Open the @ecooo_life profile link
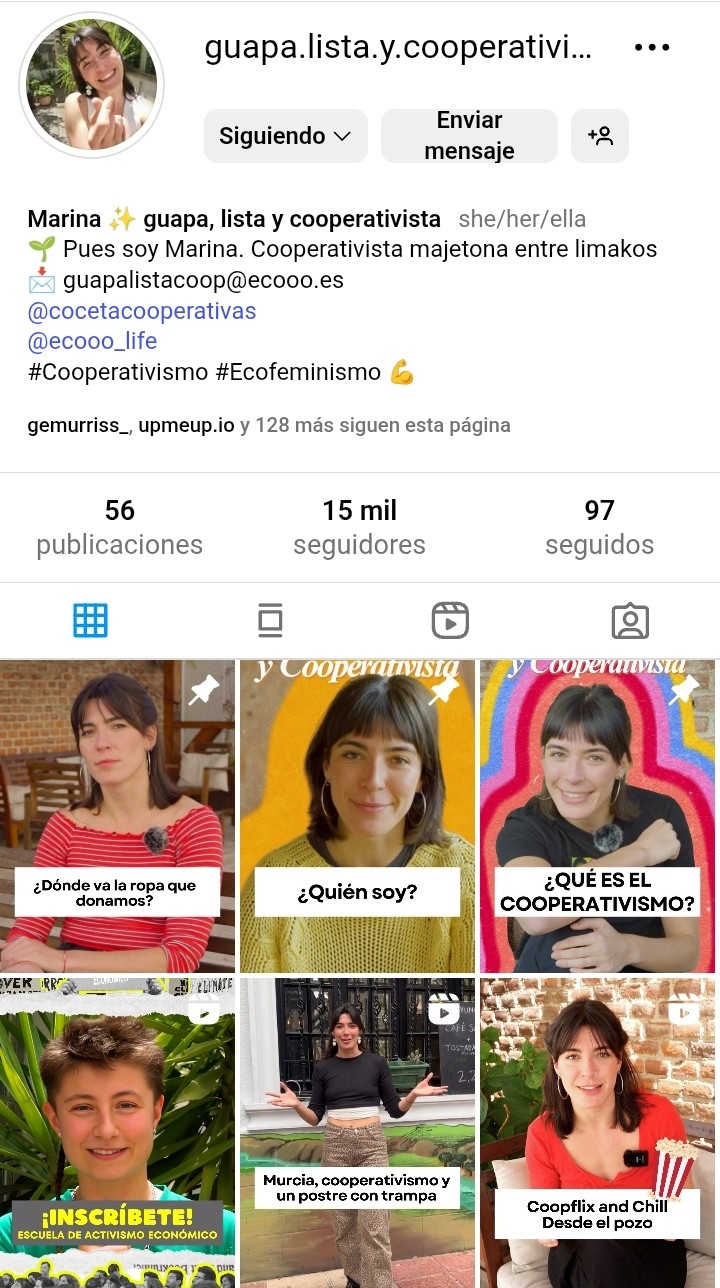This screenshot has width=720, height=1288. coord(92,341)
